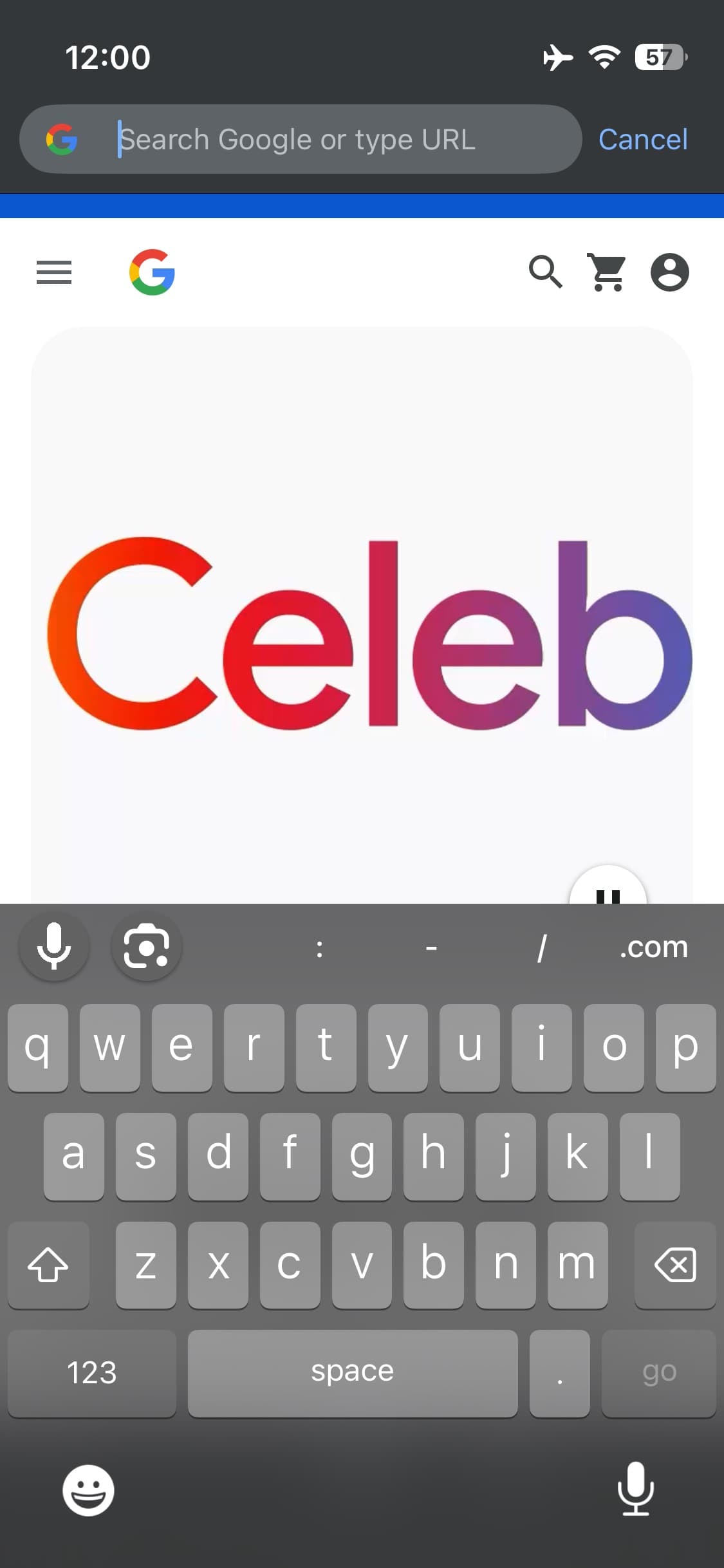Start dictation with the bottom microphone
Image resolution: width=724 pixels, height=1568 pixels.
[x=635, y=1489]
